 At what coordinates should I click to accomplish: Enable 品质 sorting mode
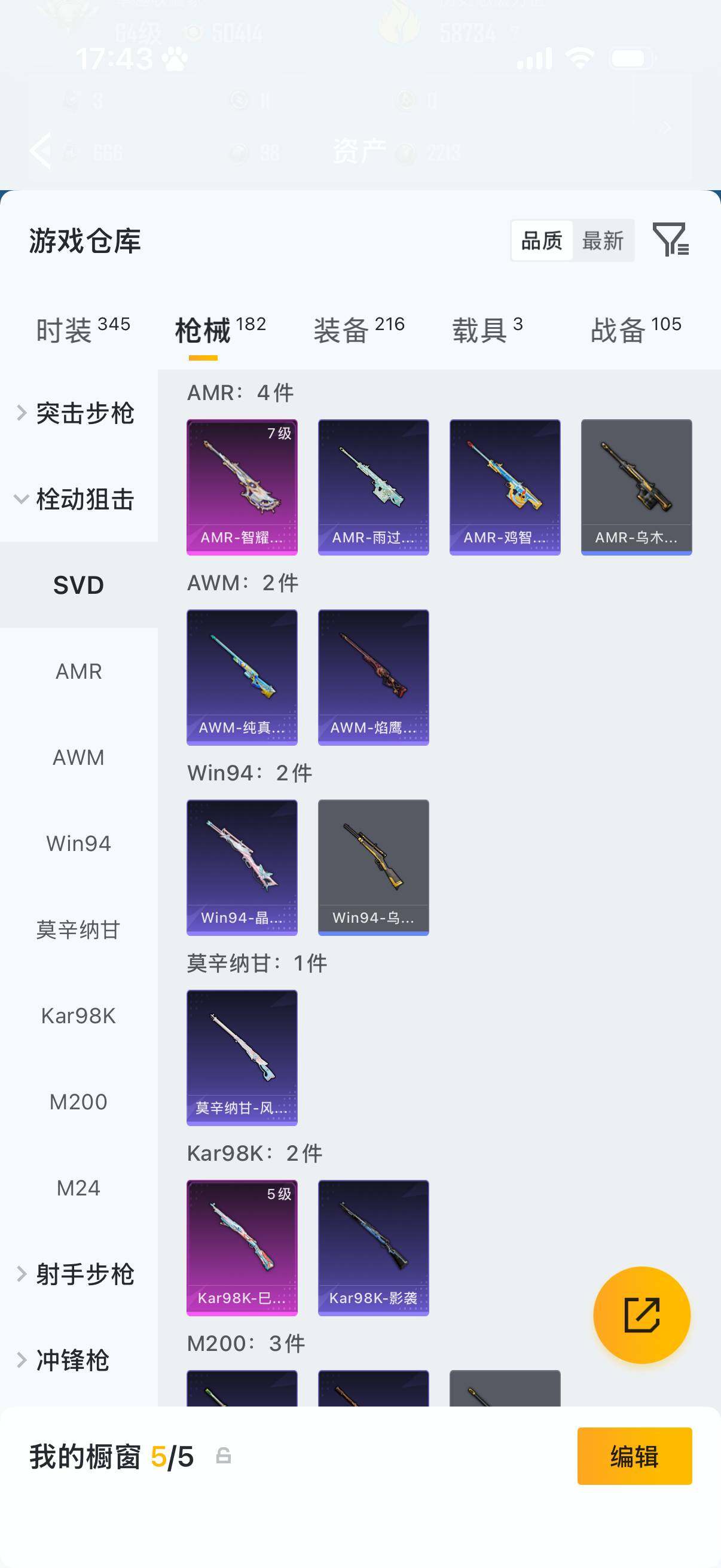[x=543, y=241]
